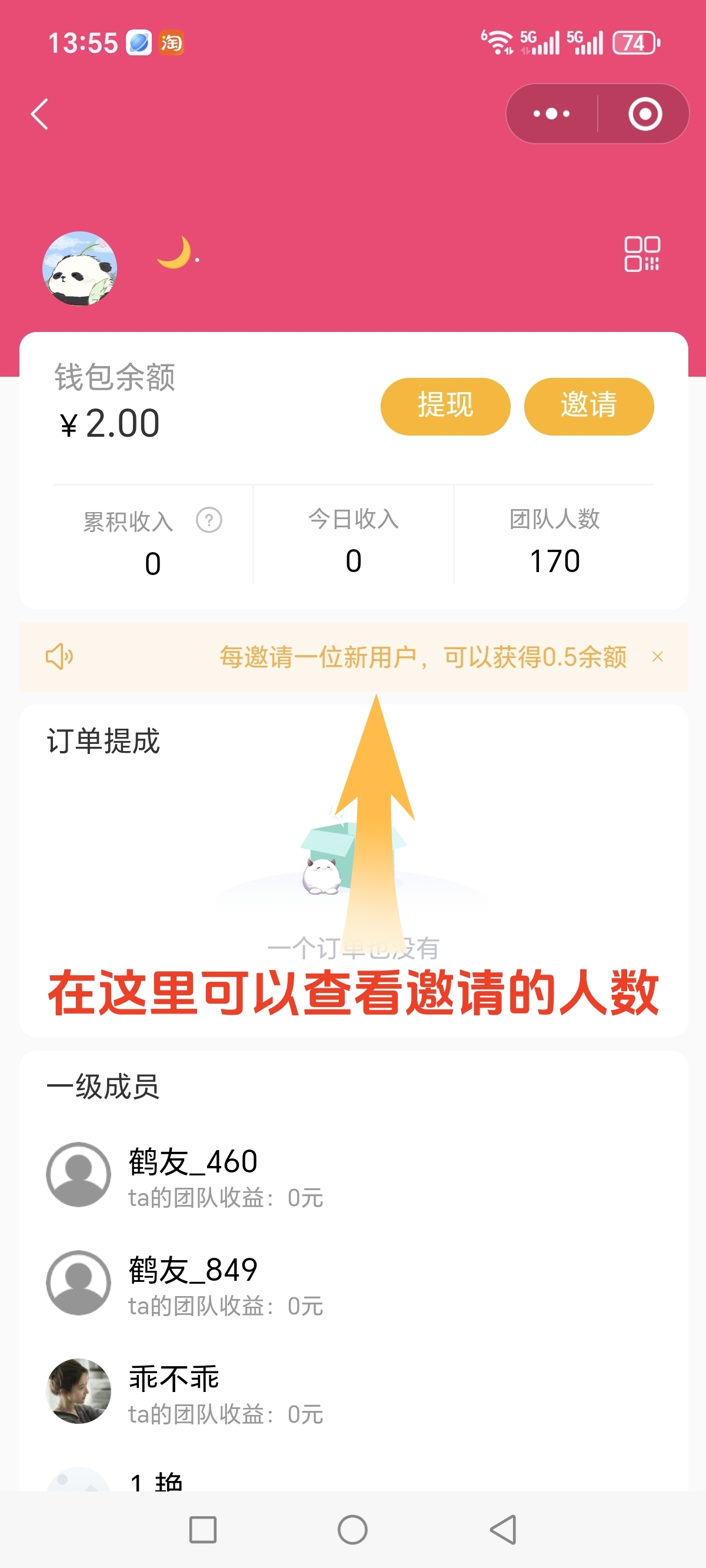
Task: Open the mini-program three-dot menu
Action: point(551,114)
